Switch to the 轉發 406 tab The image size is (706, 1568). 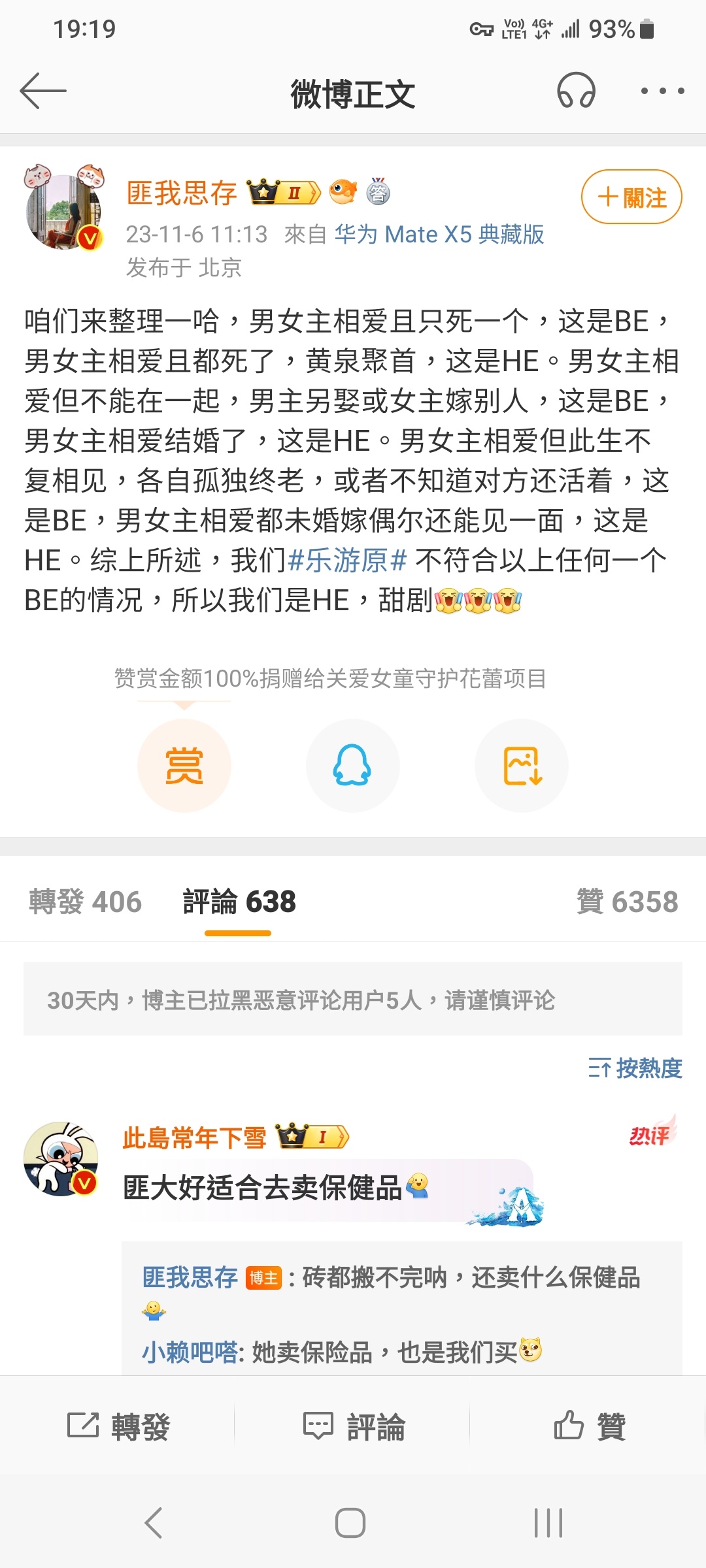85,902
